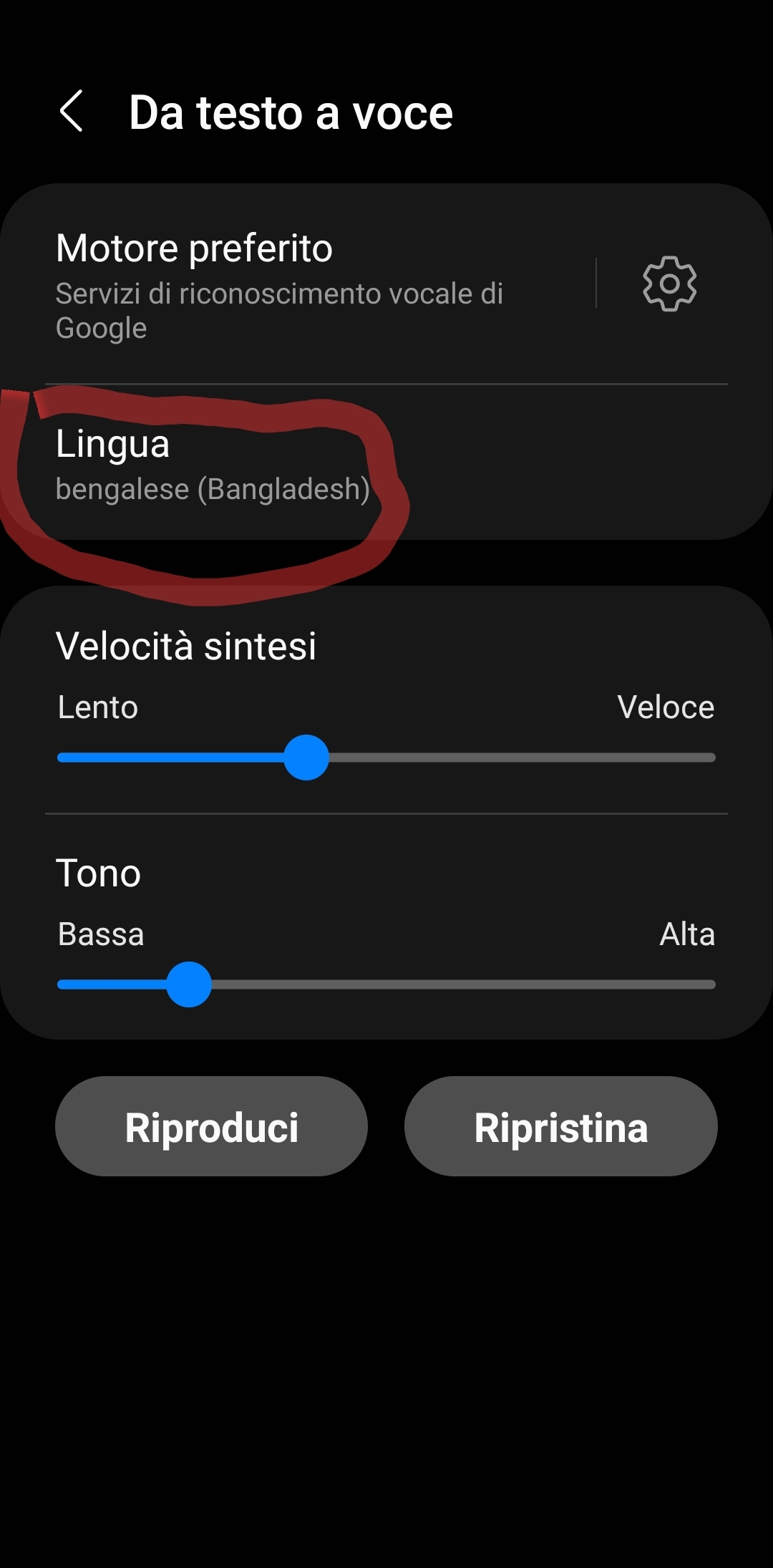Tap Riproduci to play a sample
773x1568 pixels.
(x=212, y=1126)
